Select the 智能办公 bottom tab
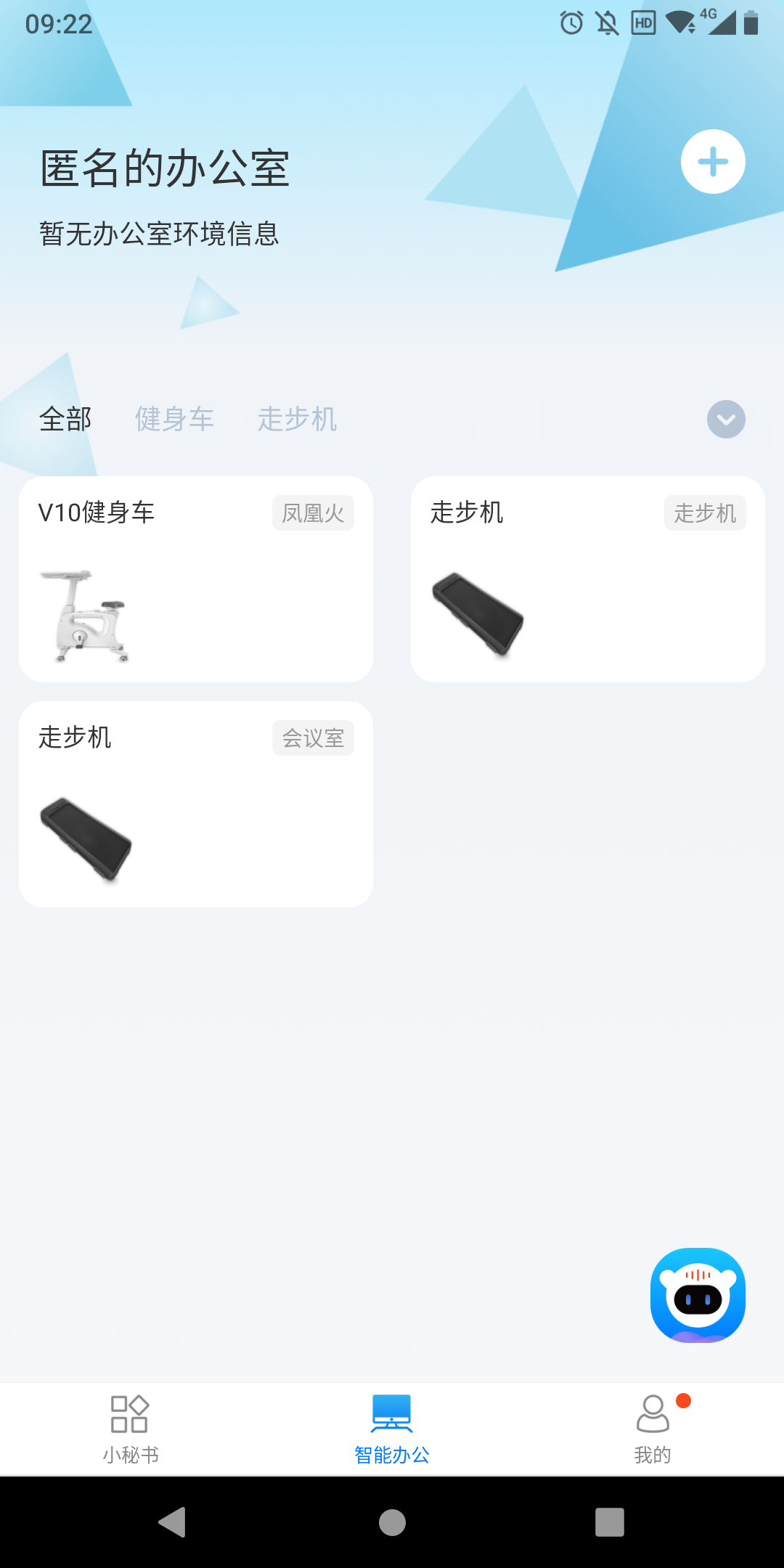The width and height of the screenshot is (784, 1568). [392, 1429]
